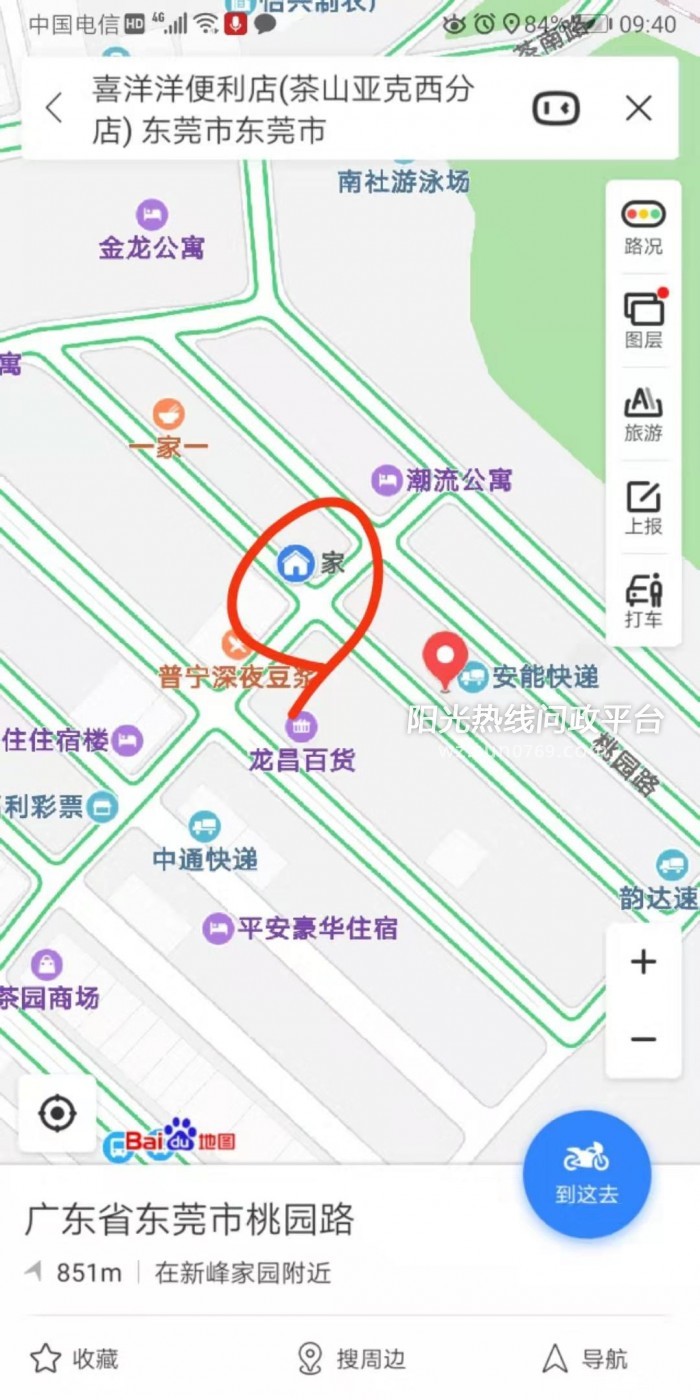Start 导航 navigation
Viewport: 700px width, 1400px height.
[x=585, y=1358]
